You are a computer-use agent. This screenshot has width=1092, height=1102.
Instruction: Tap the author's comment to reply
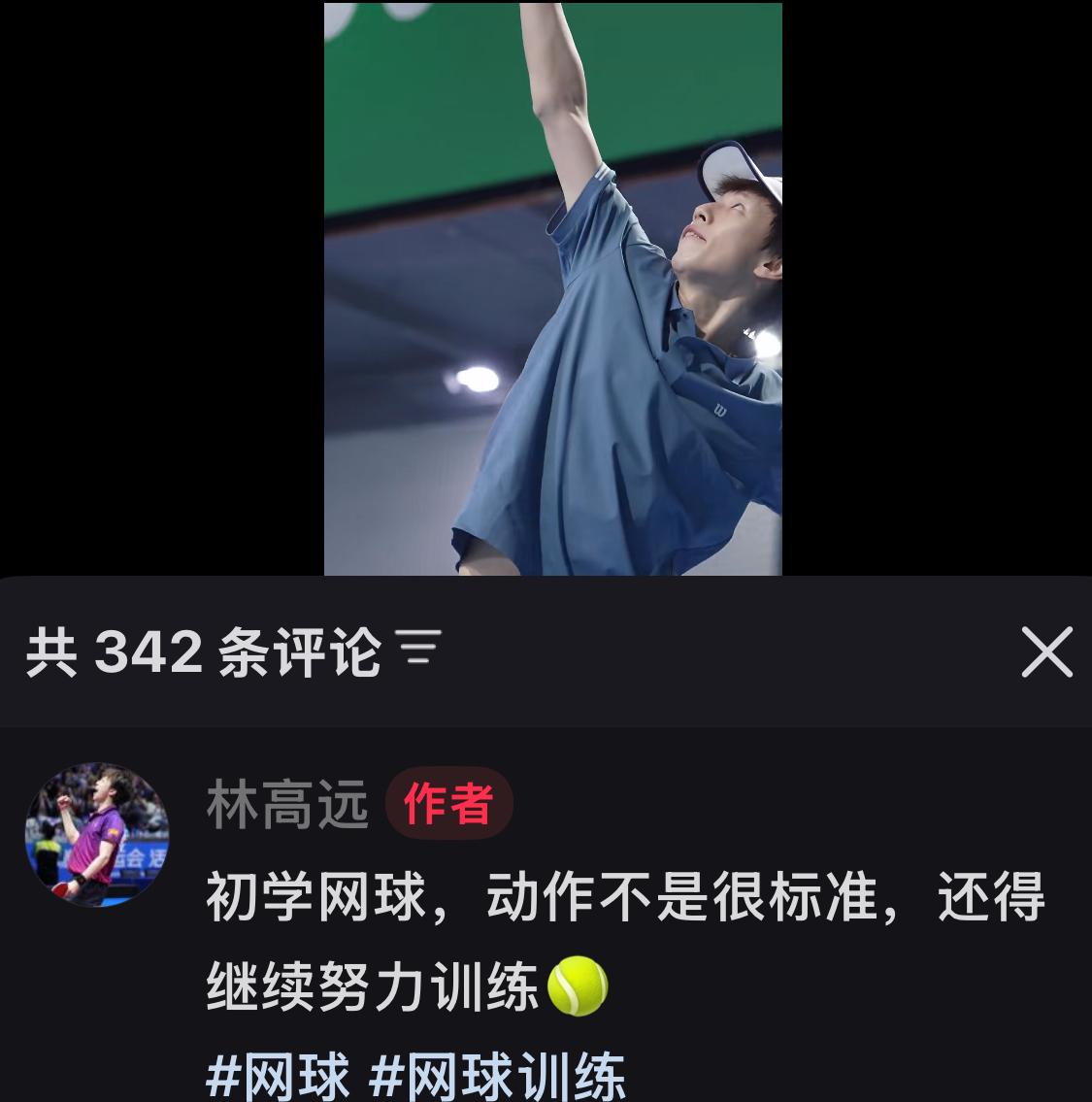(626, 898)
